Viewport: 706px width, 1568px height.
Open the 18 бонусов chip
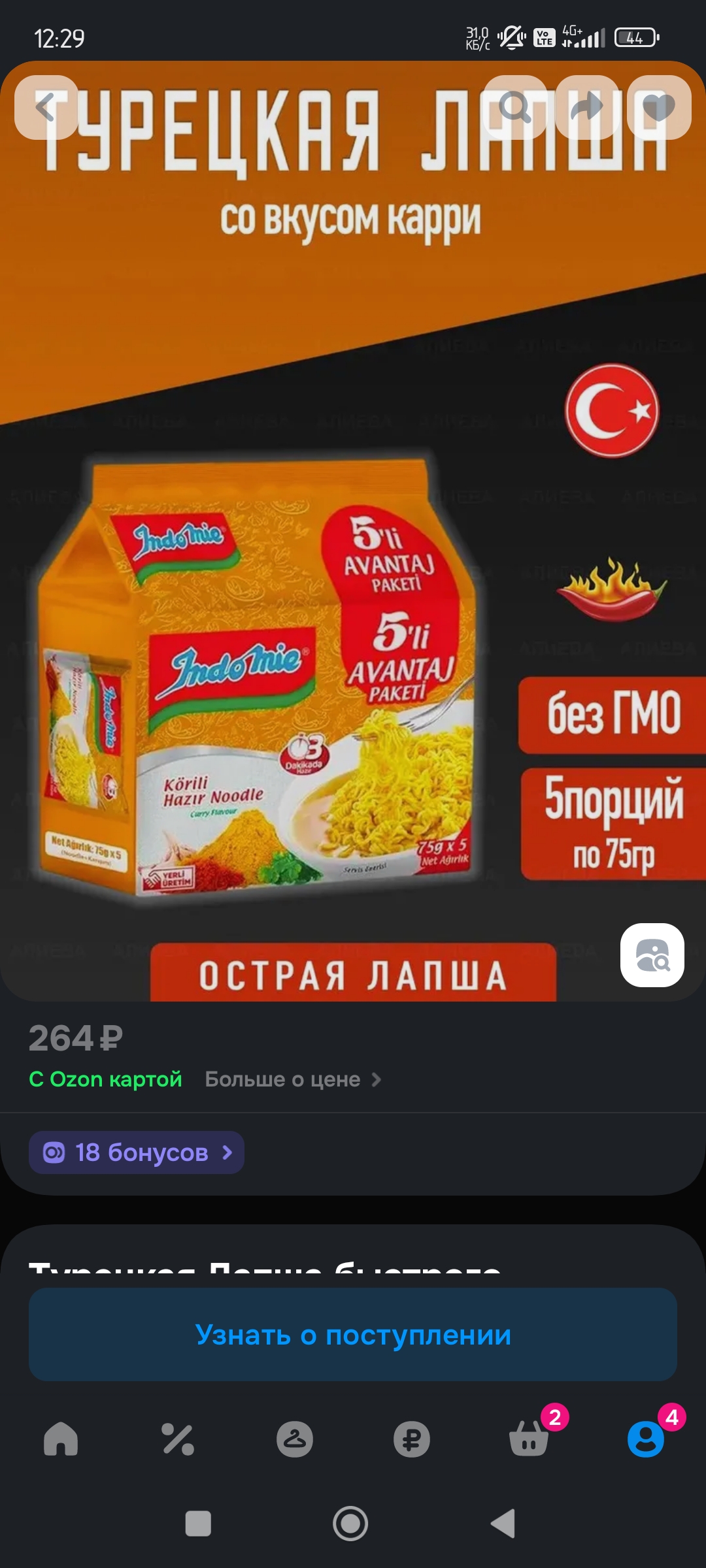pos(137,1152)
